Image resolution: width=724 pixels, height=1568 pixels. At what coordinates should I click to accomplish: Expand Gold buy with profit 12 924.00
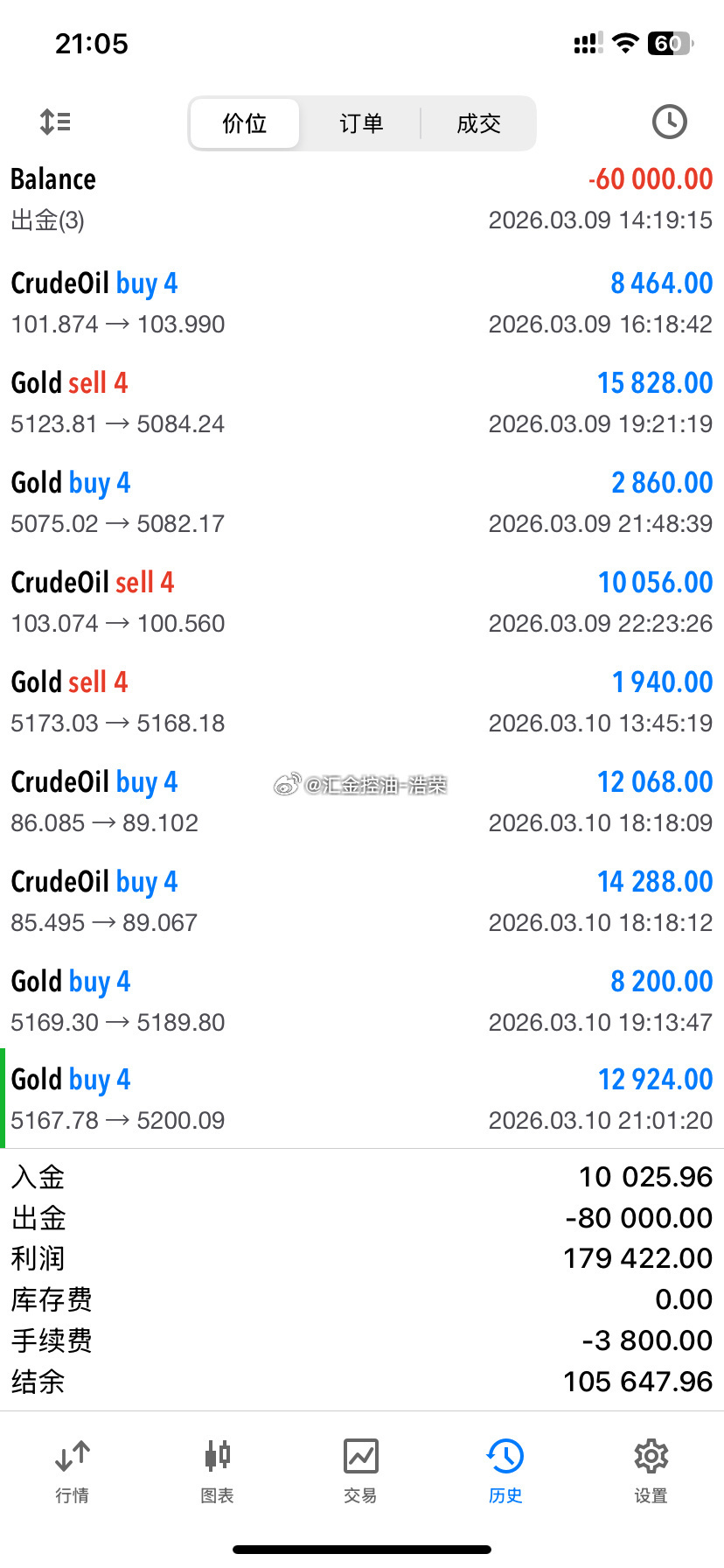tap(362, 1099)
